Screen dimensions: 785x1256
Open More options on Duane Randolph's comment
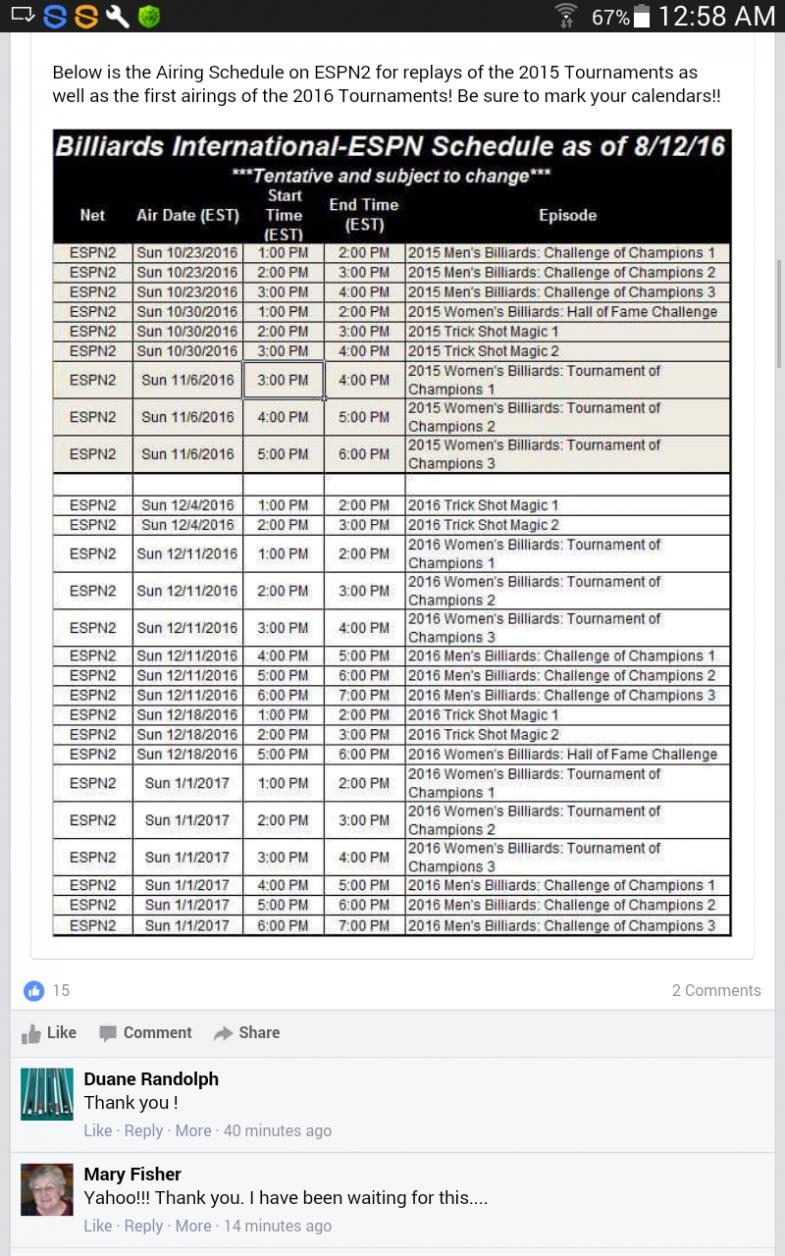tap(193, 1131)
